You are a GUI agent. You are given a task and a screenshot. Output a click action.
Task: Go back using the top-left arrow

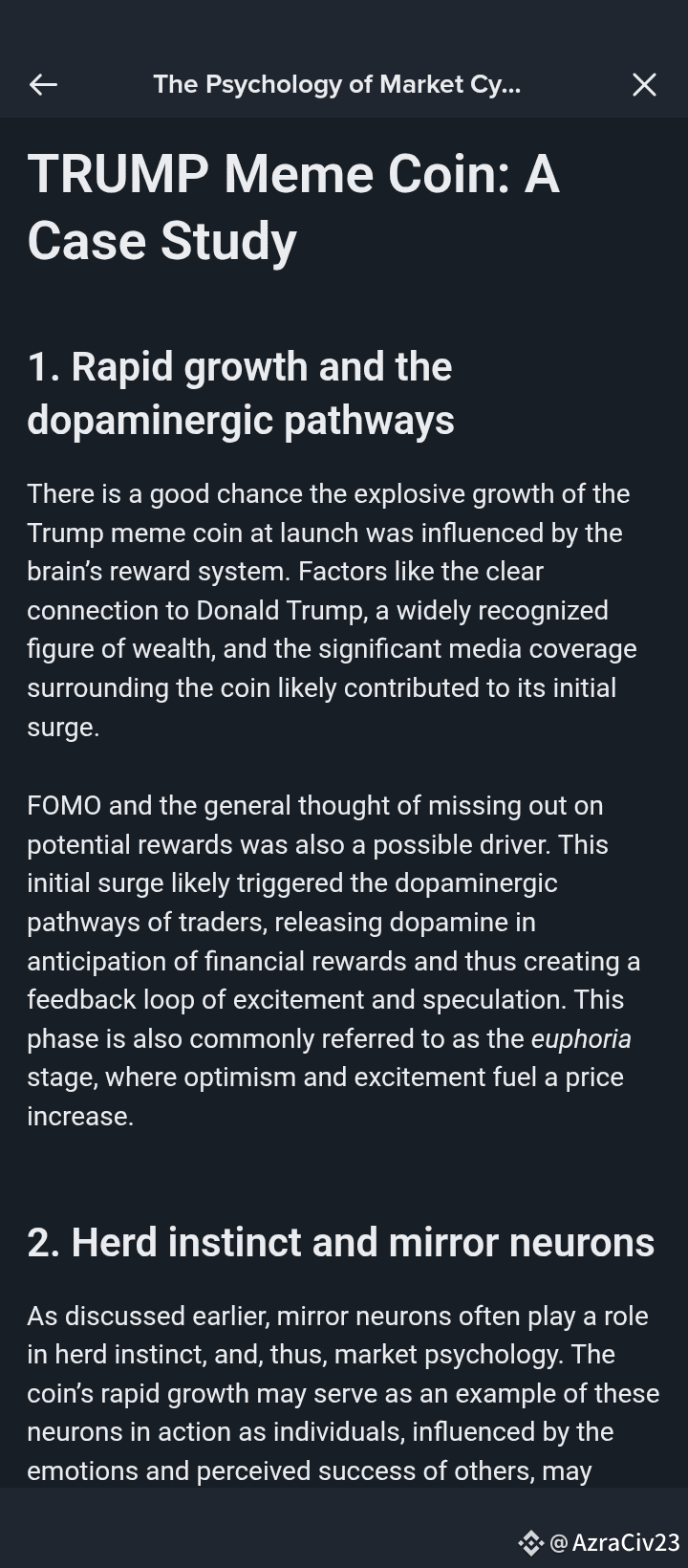[x=43, y=85]
